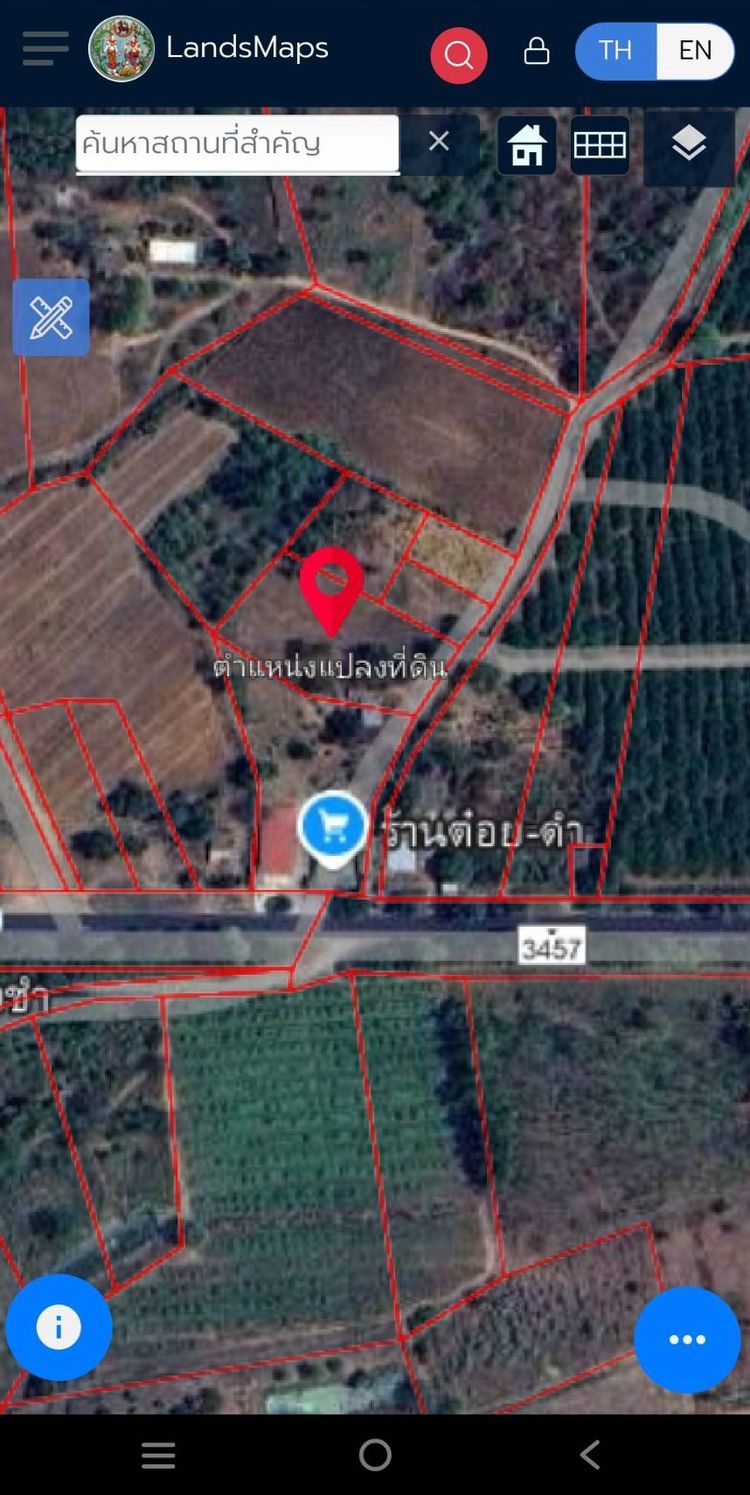Viewport: 750px width, 1495px height.
Task: Clear the search box with X
Action: pyautogui.click(x=439, y=142)
